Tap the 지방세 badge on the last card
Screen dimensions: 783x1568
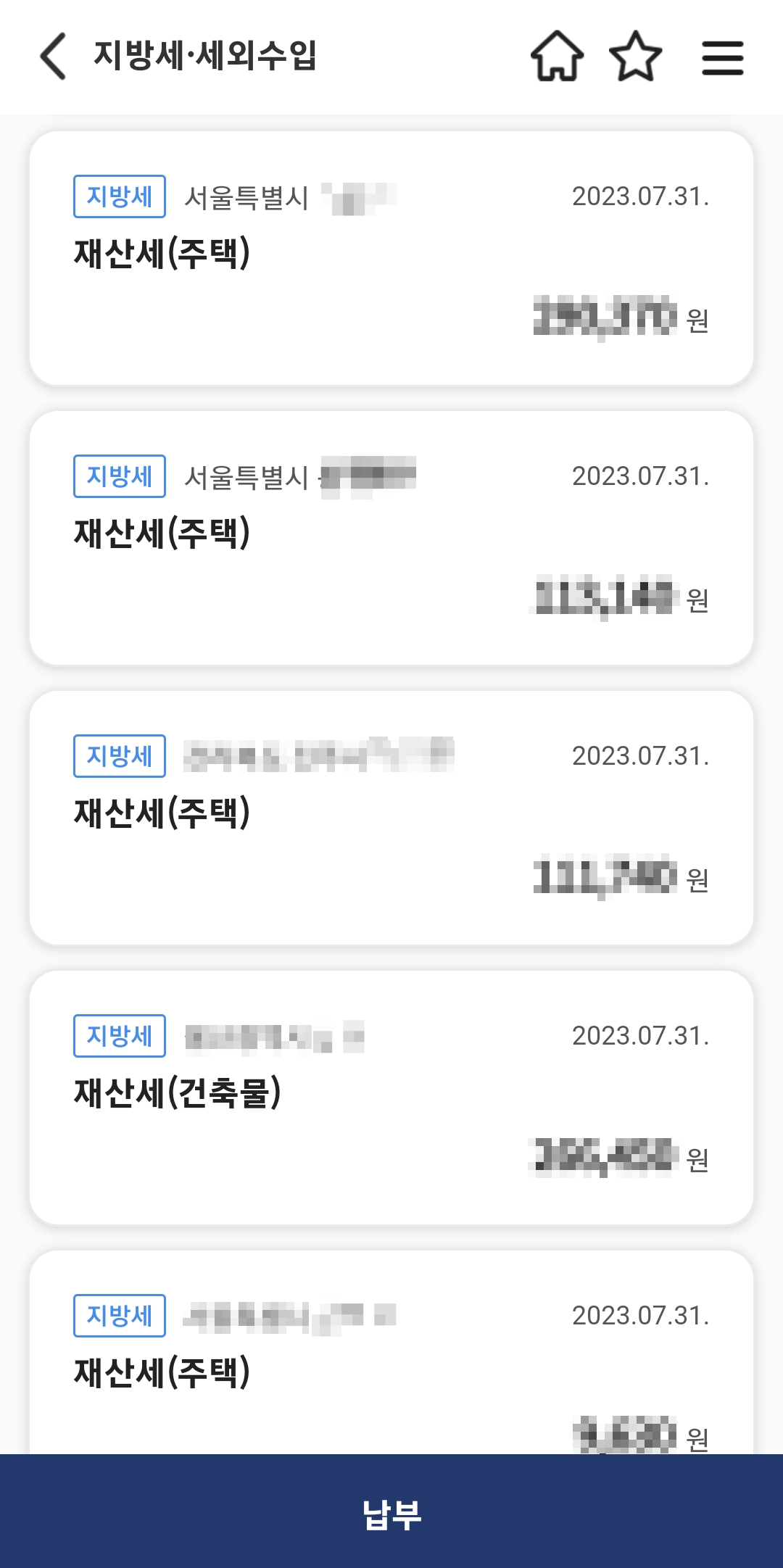point(120,1315)
